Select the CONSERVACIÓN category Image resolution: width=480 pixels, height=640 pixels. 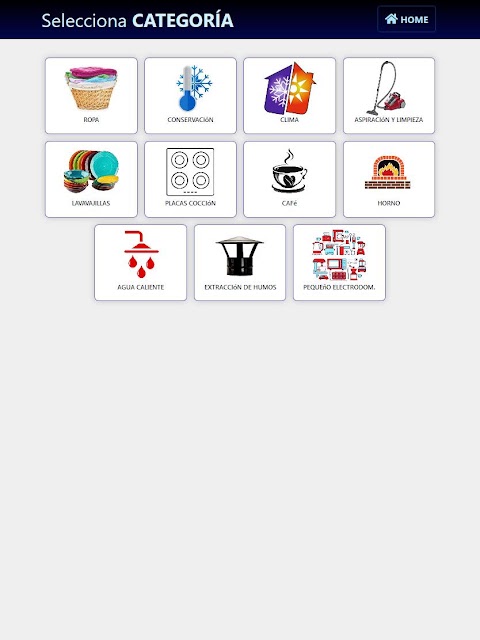click(x=190, y=96)
